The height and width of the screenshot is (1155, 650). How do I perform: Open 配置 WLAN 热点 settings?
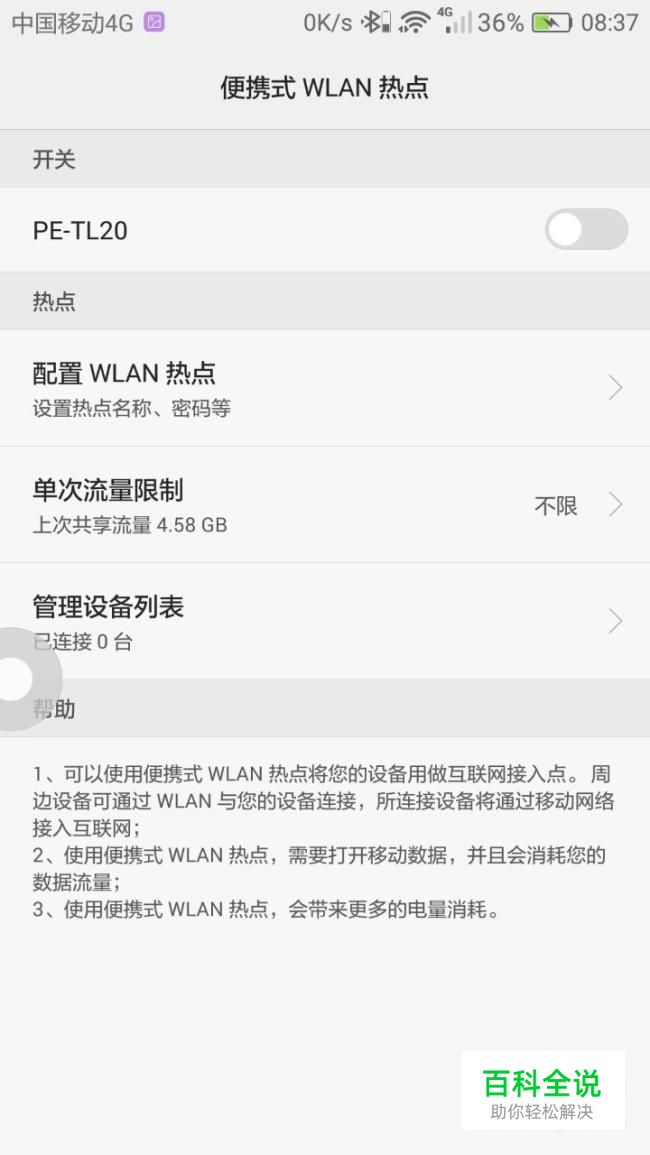click(x=325, y=388)
